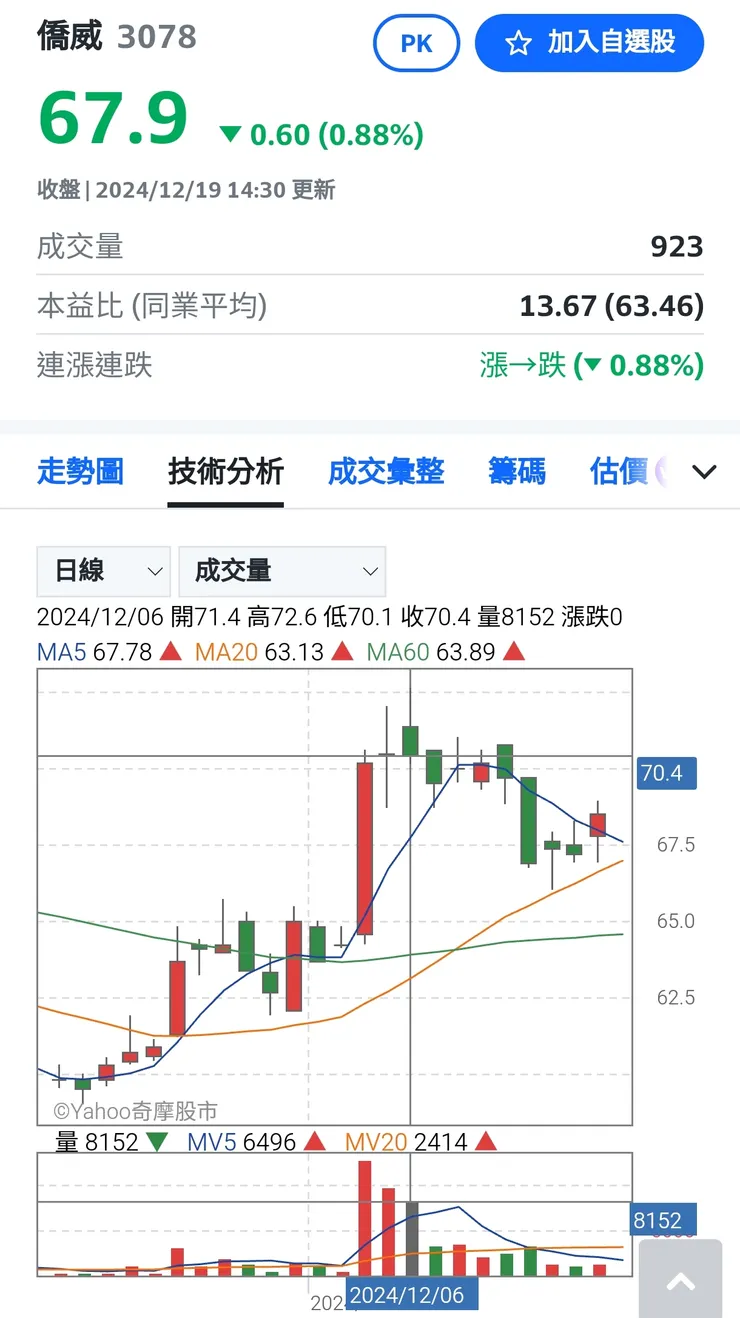Open the 日線 timeframe dropdown

tap(103, 571)
